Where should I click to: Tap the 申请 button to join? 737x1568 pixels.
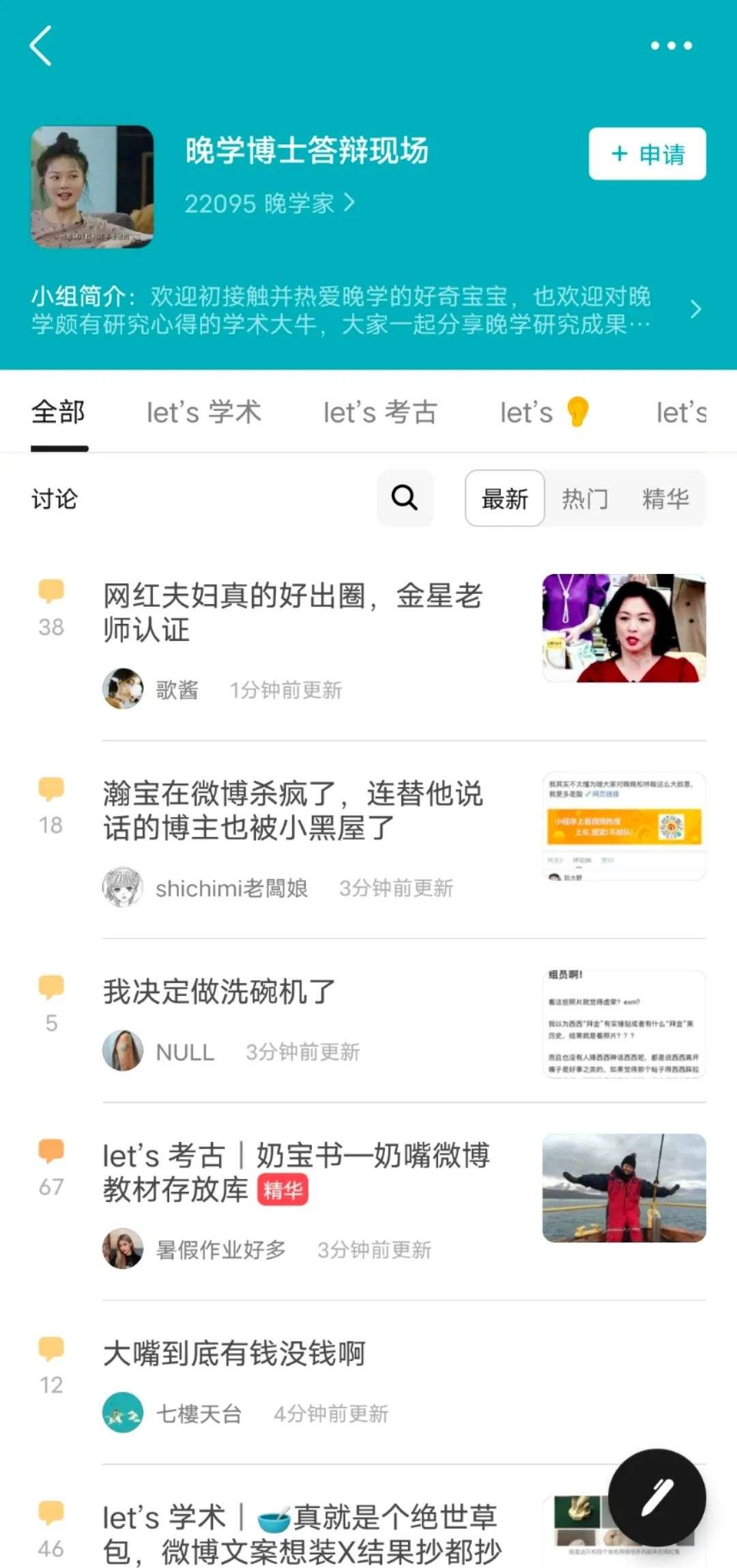(647, 154)
